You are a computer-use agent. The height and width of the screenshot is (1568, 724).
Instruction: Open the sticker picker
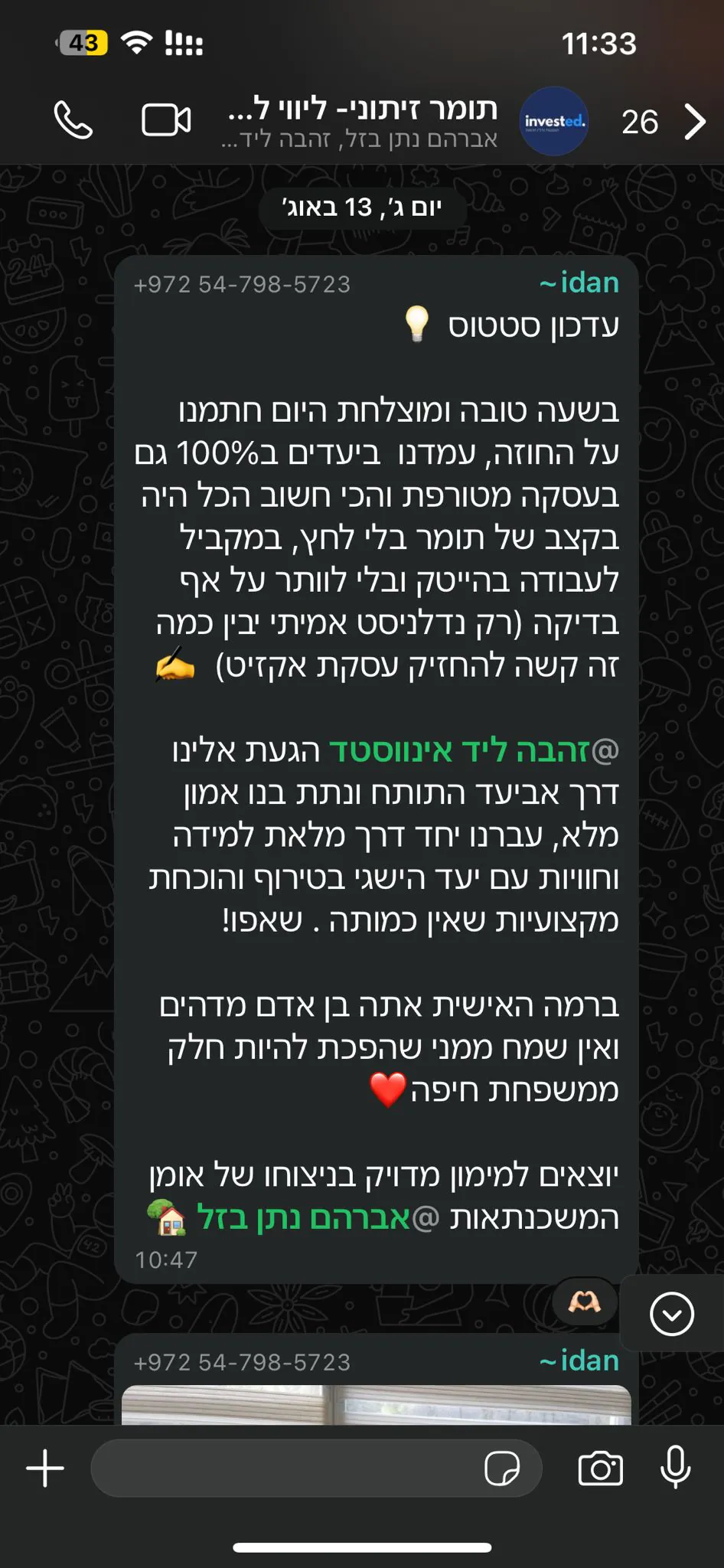click(x=502, y=1468)
